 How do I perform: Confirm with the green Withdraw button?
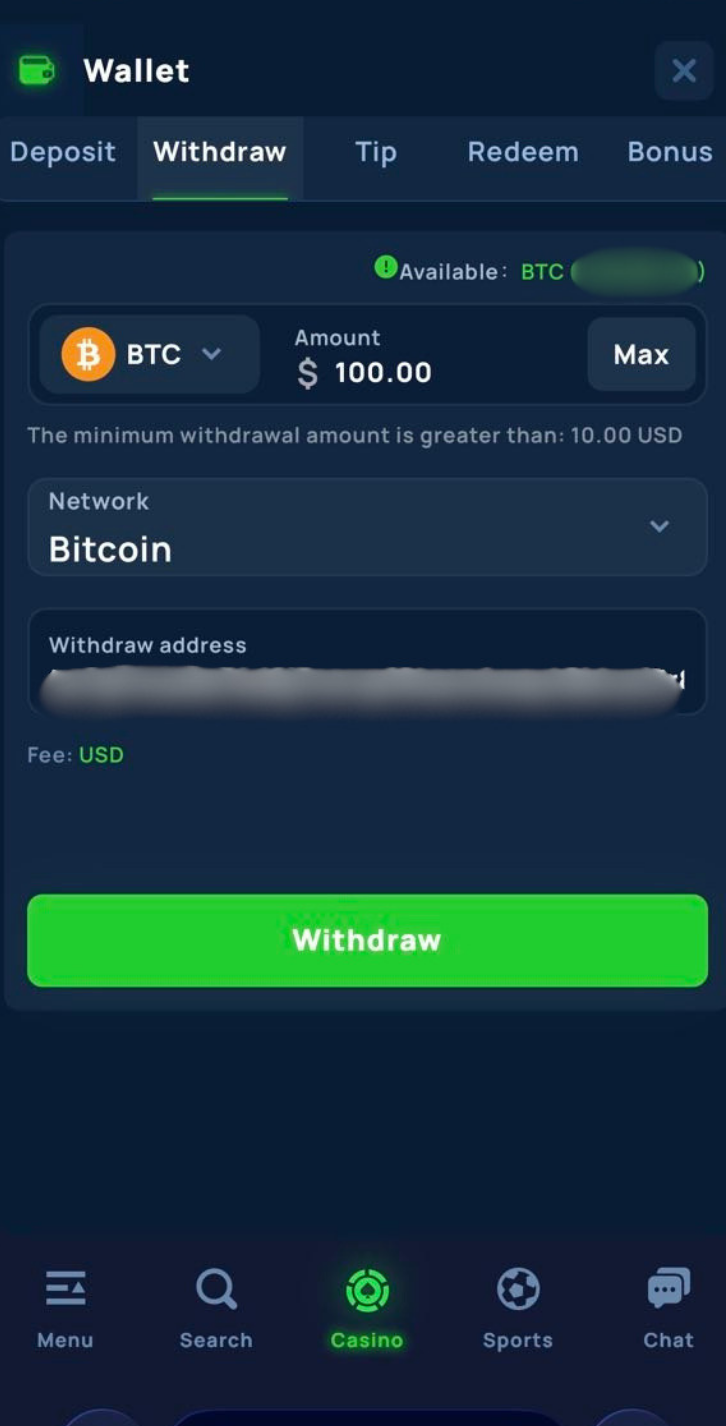367,940
